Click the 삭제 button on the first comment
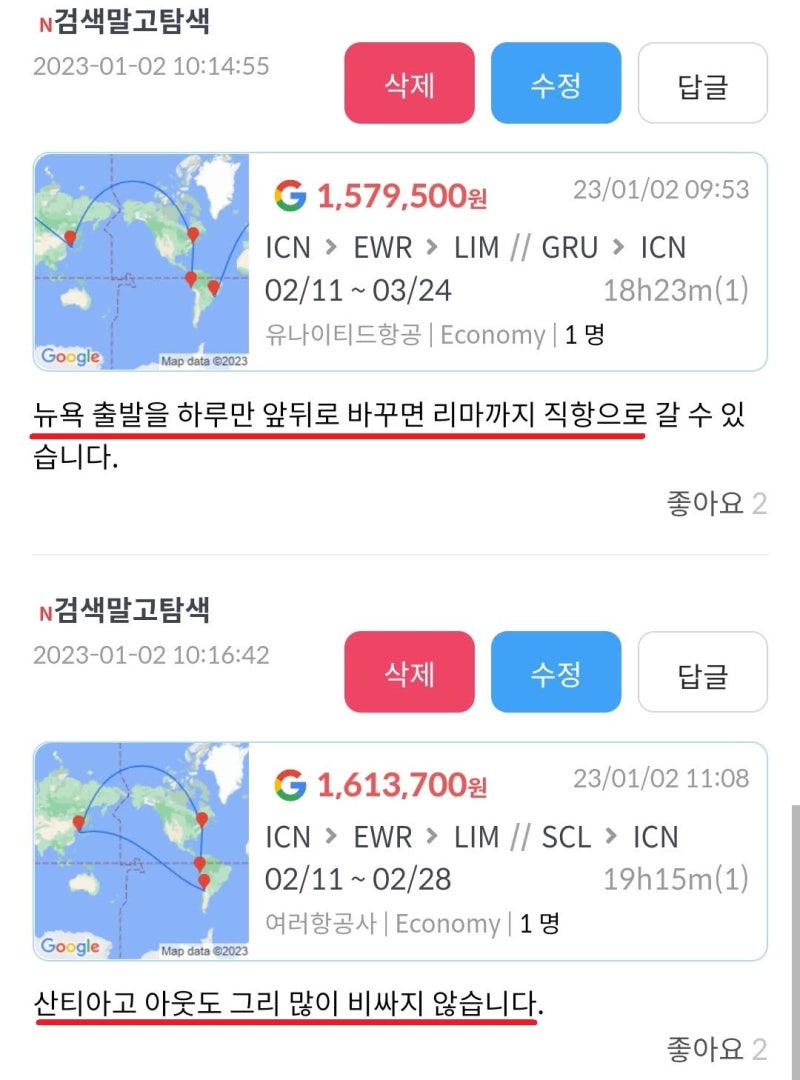The height and width of the screenshot is (1080, 800). (x=408, y=84)
